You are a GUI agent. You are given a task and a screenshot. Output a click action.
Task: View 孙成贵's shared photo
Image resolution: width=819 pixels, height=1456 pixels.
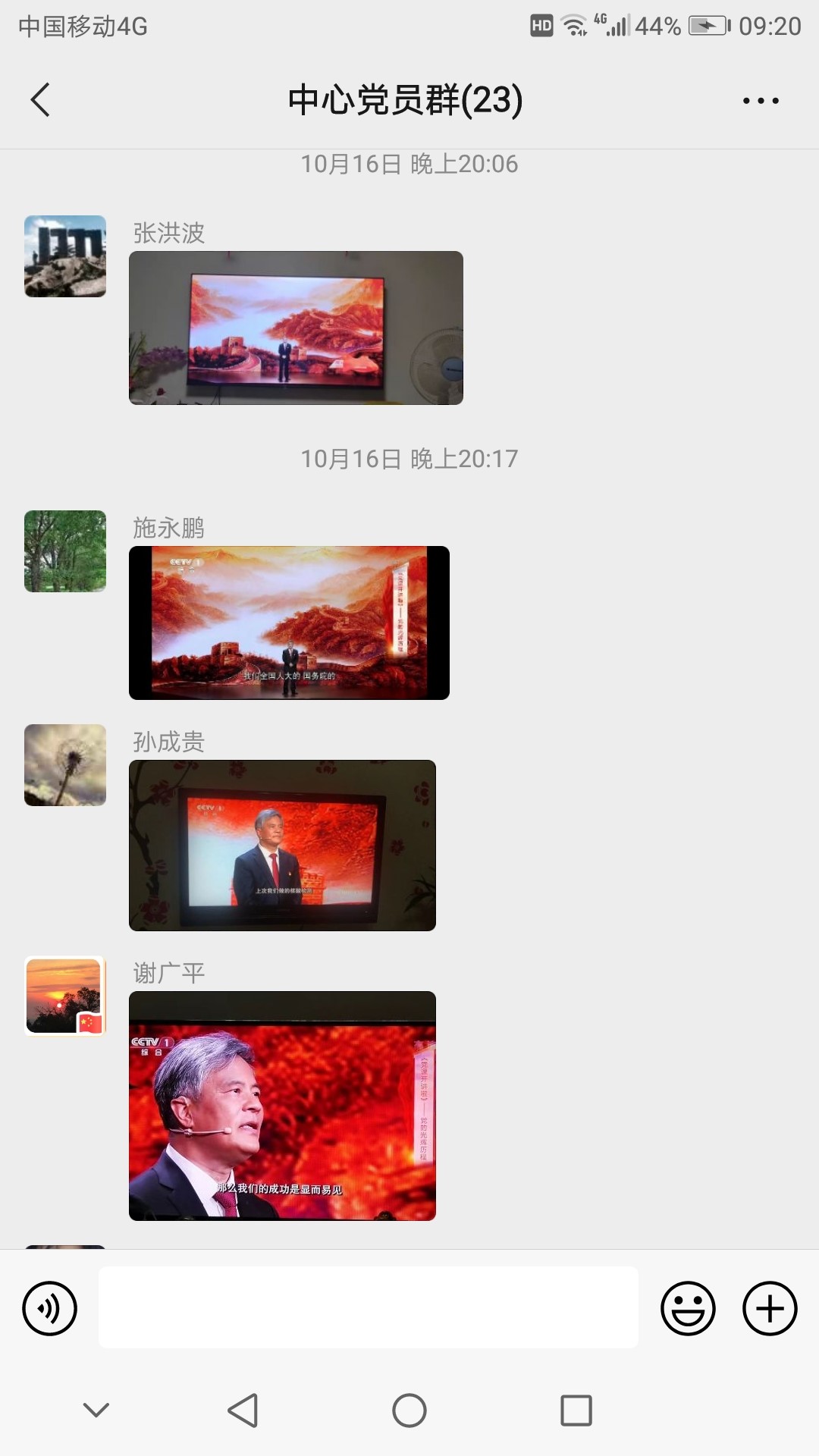pyautogui.click(x=282, y=845)
